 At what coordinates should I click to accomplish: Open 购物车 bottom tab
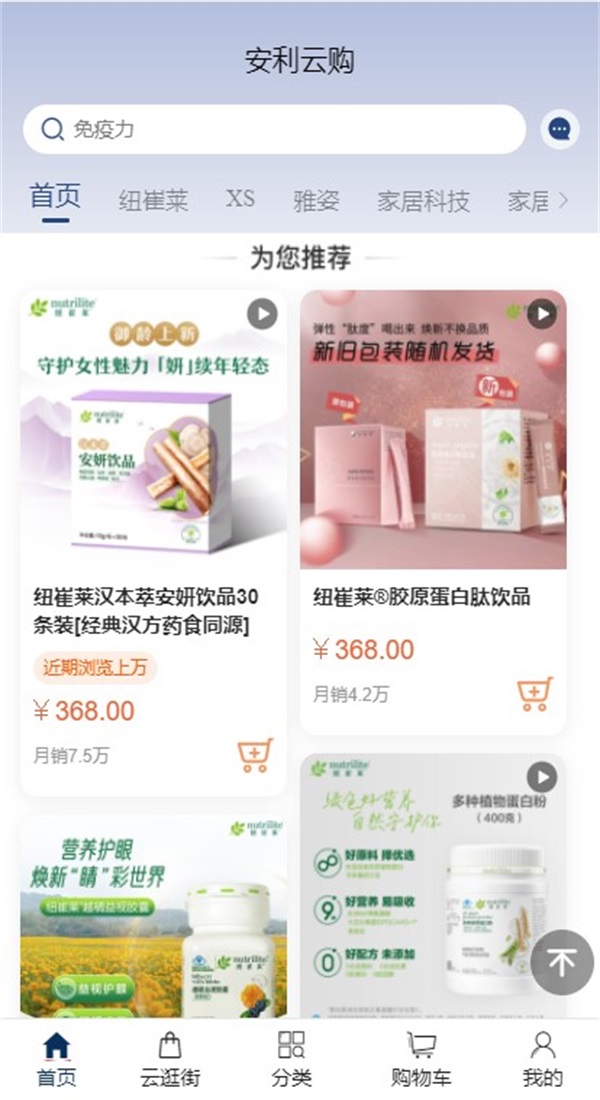click(421, 1060)
